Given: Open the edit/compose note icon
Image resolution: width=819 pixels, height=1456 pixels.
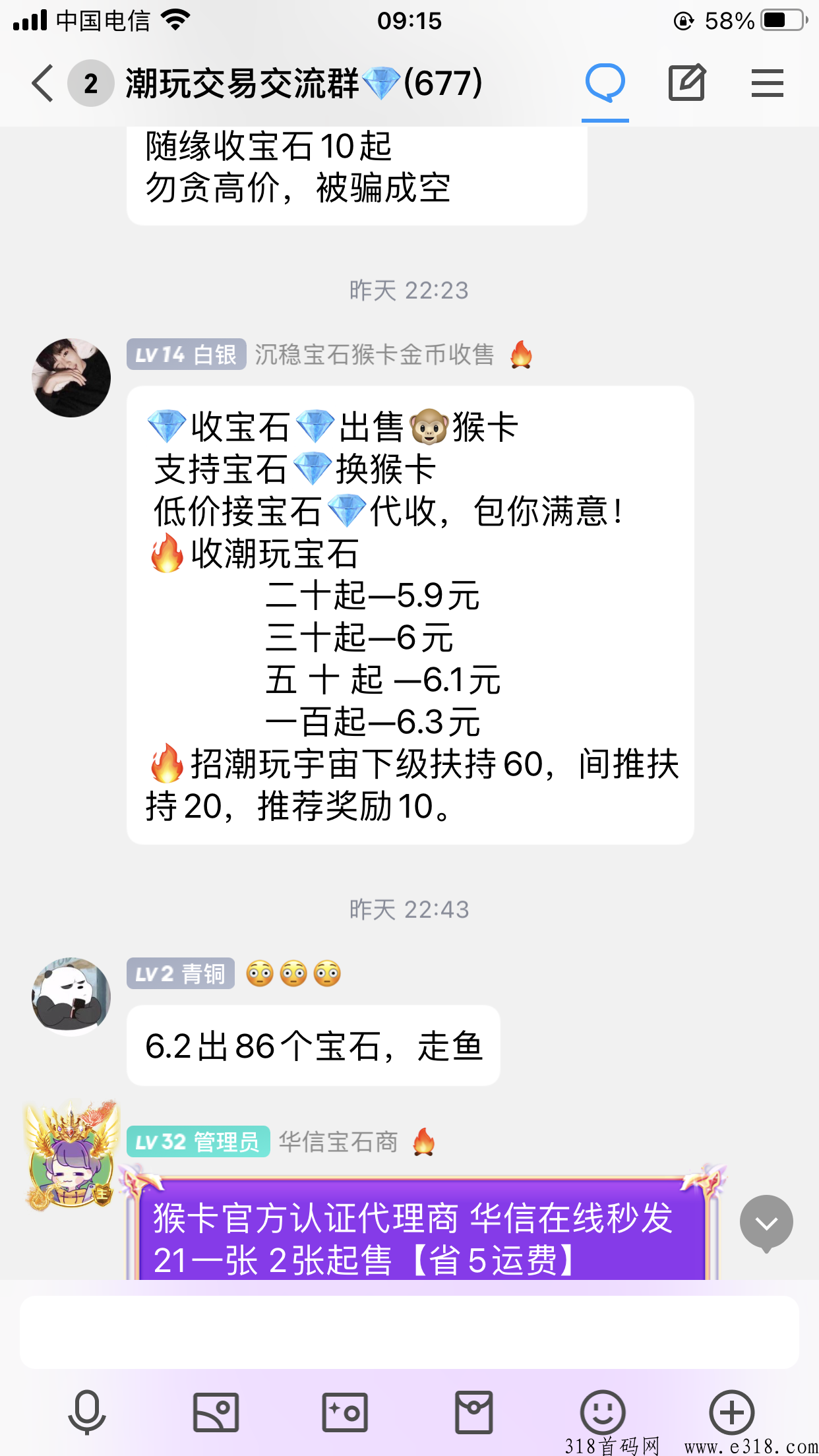Looking at the screenshot, I should 687,83.
